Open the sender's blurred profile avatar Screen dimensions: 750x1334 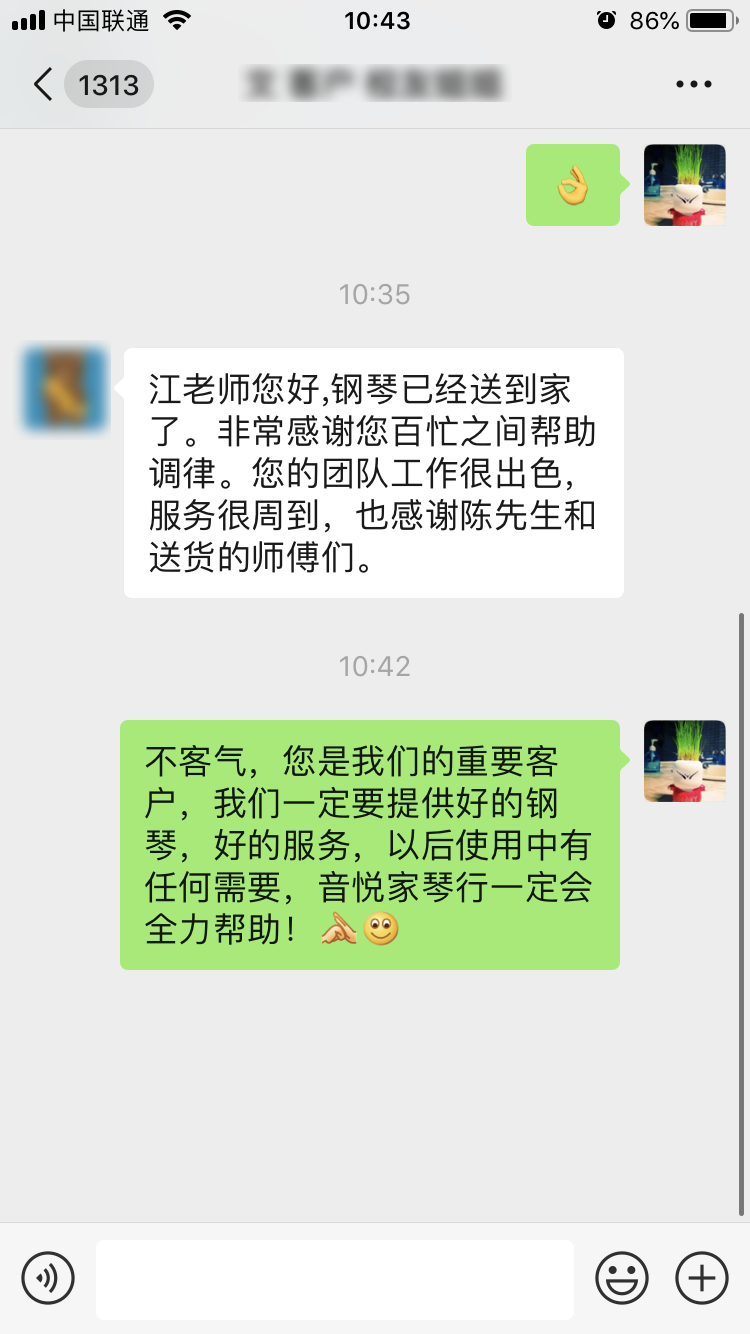[x=65, y=389]
